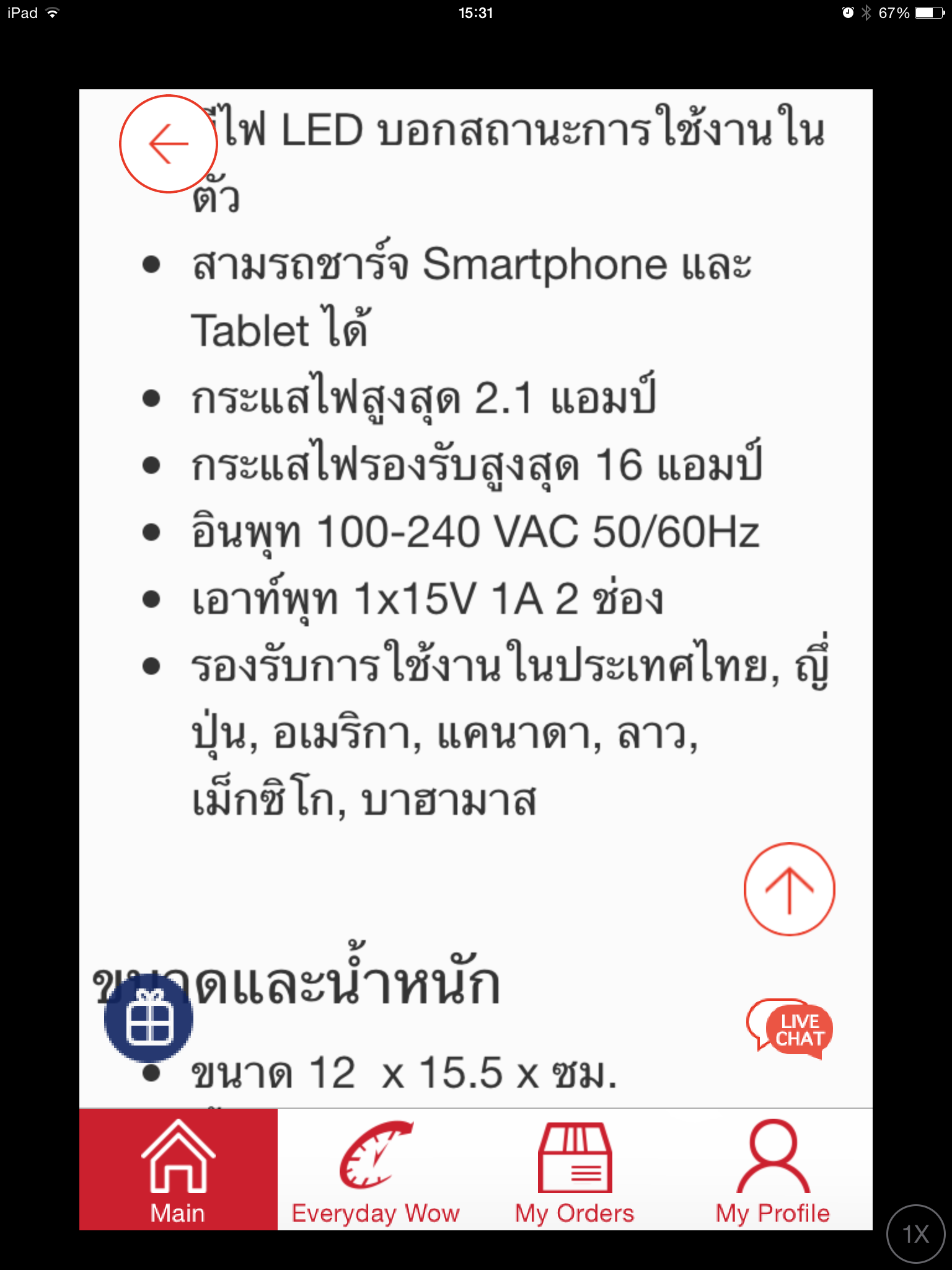This screenshot has width=952, height=1270.
Task: Toggle the 1X scale button
Action: click(x=916, y=1234)
